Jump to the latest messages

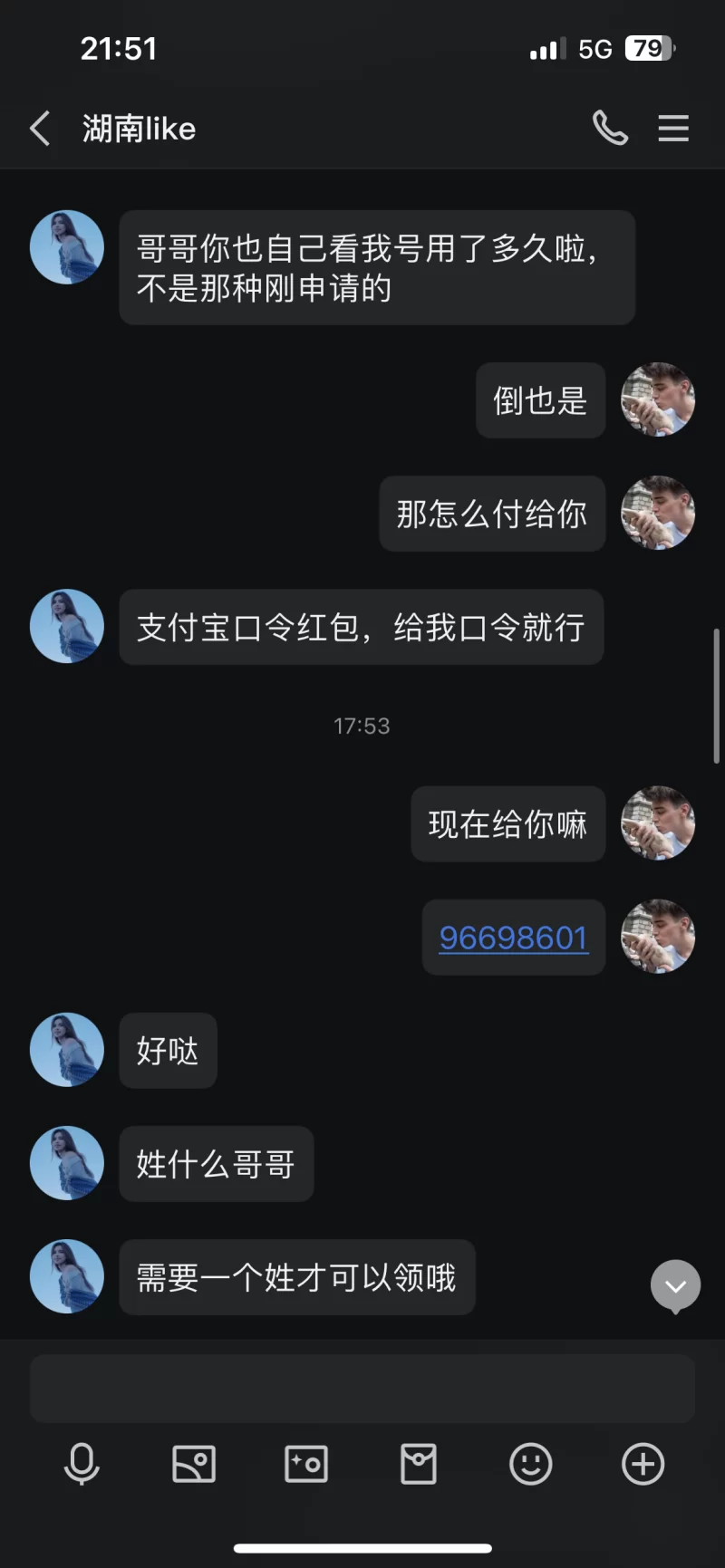pyautogui.click(x=675, y=1285)
